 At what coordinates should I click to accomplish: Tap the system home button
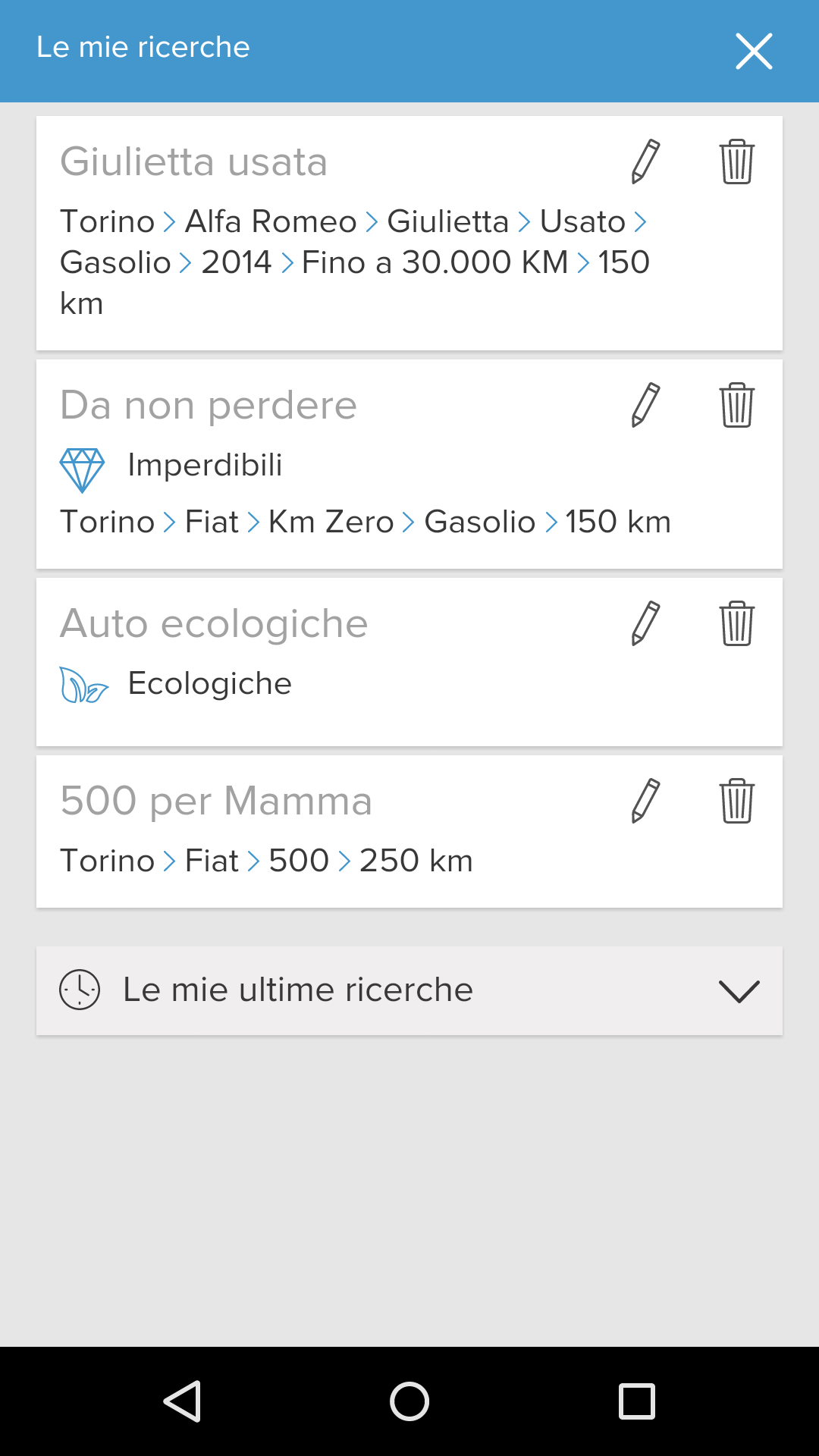pos(409,1401)
